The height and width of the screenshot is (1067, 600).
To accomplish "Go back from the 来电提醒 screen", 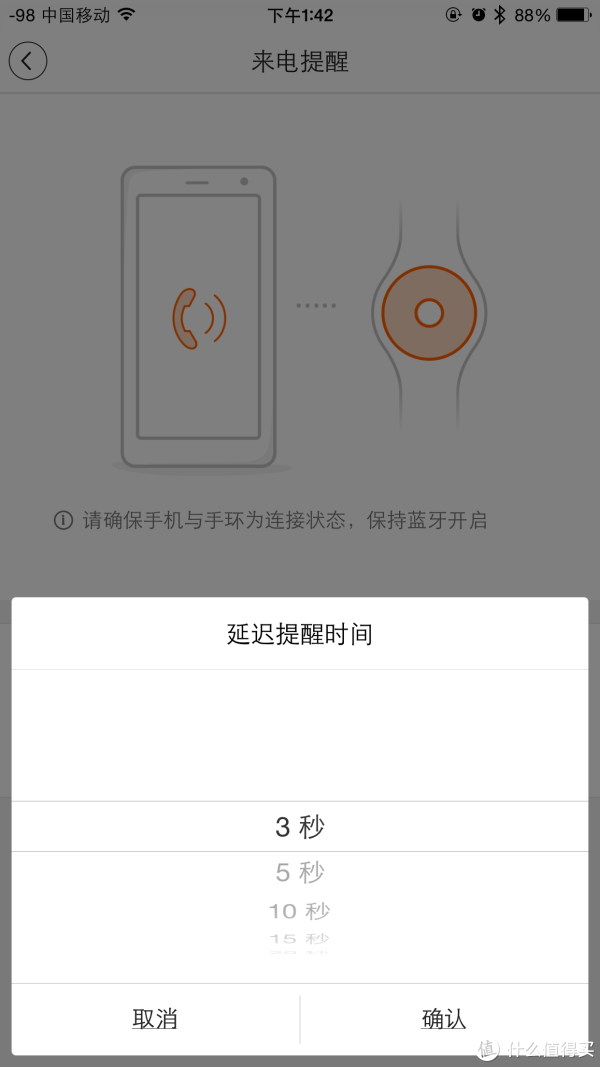I will (27, 61).
